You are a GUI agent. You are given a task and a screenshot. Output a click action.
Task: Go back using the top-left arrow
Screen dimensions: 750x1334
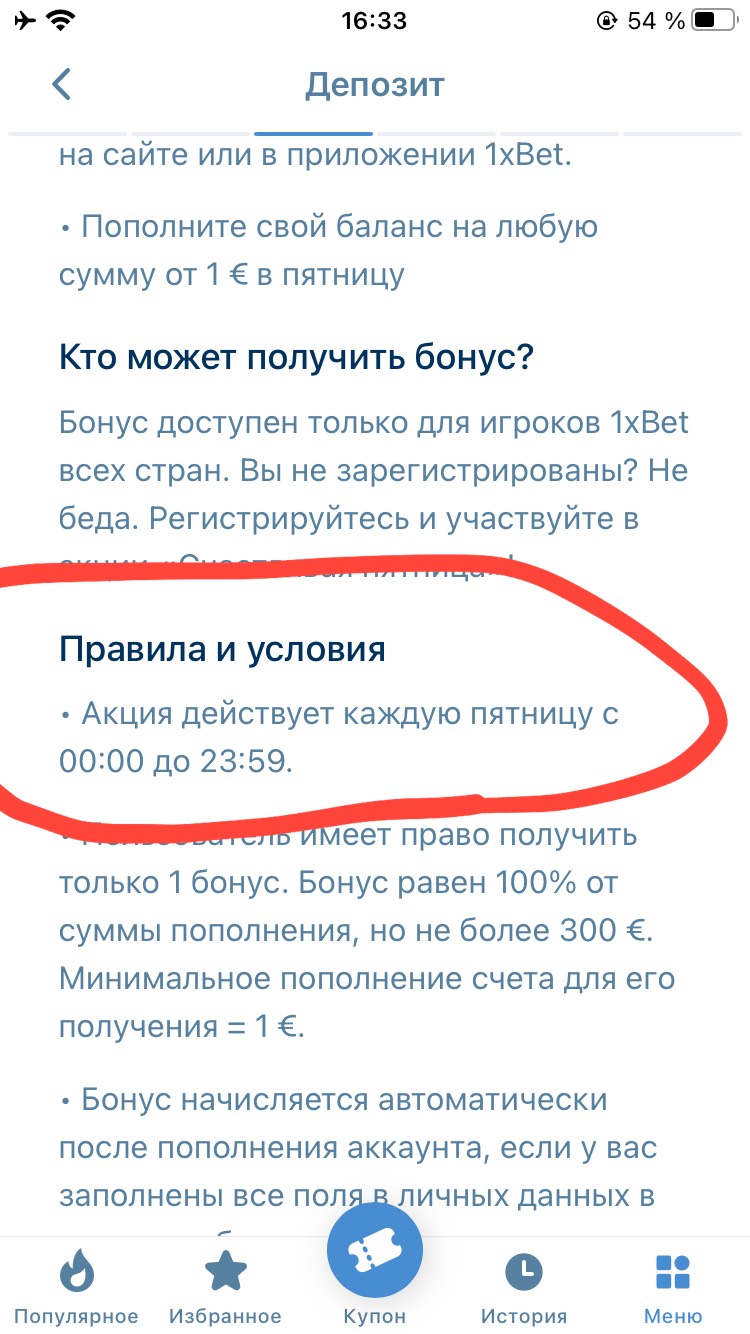coord(62,84)
